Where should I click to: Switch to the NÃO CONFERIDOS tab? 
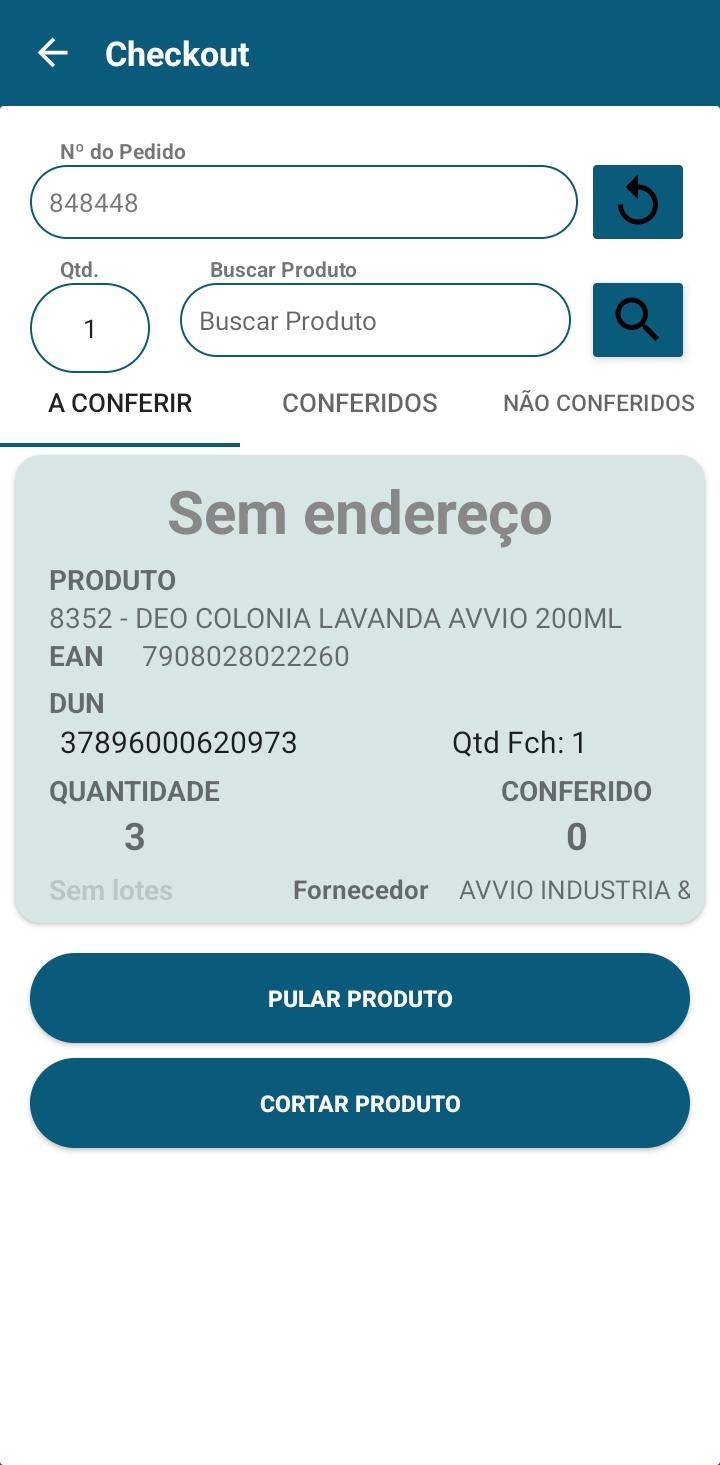click(x=599, y=404)
